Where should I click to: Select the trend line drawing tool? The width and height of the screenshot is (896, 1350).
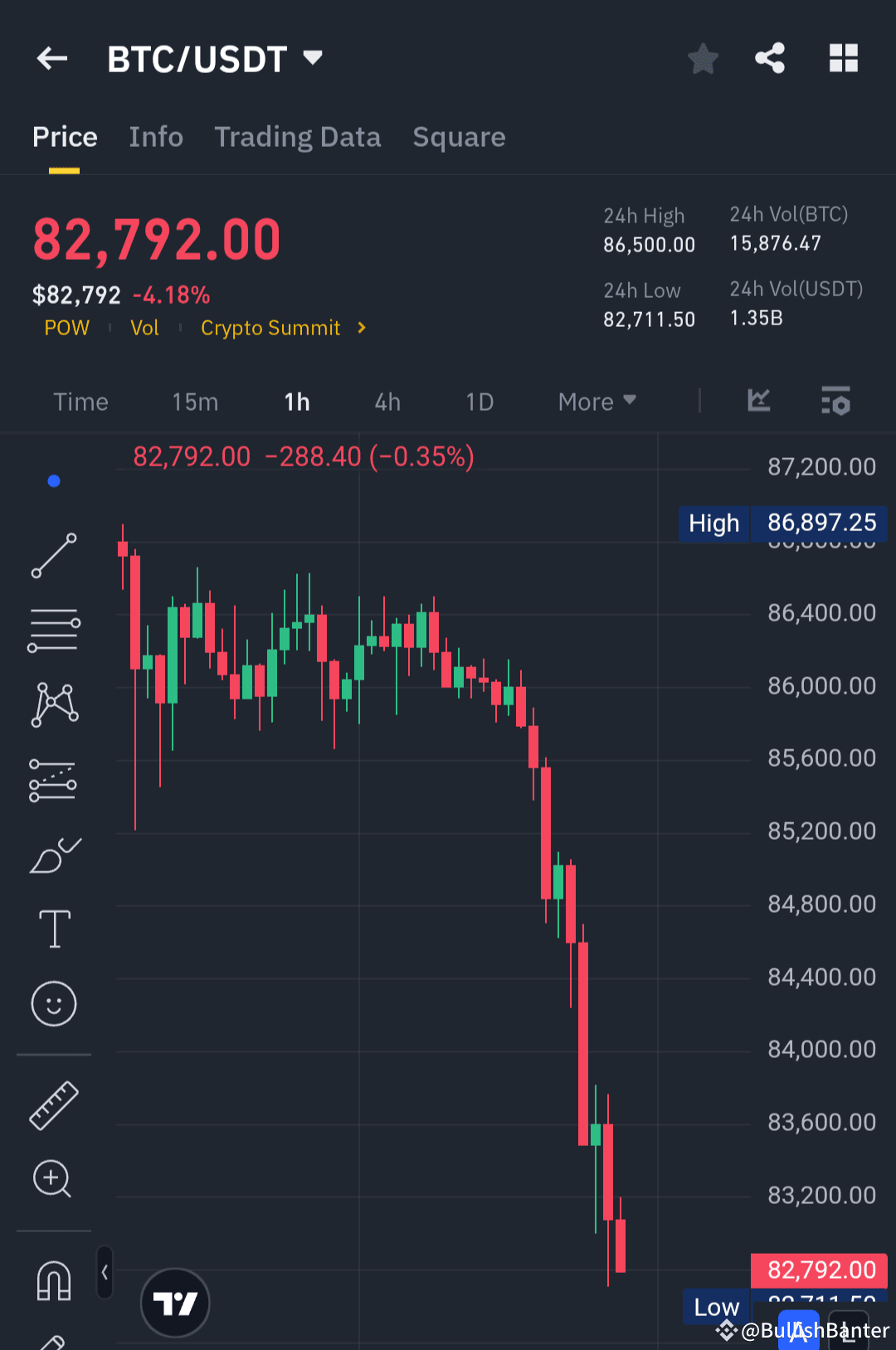54,554
